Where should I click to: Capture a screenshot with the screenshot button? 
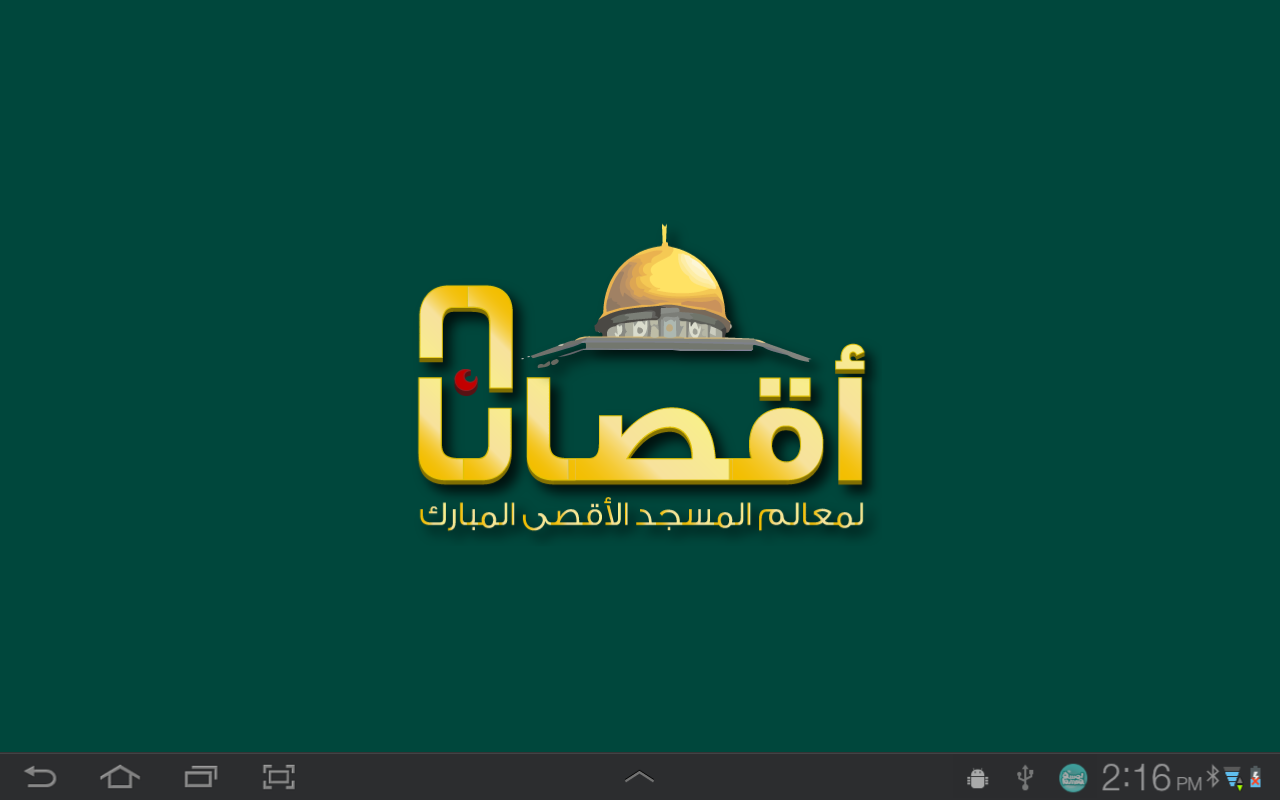click(x=279, y=777)
